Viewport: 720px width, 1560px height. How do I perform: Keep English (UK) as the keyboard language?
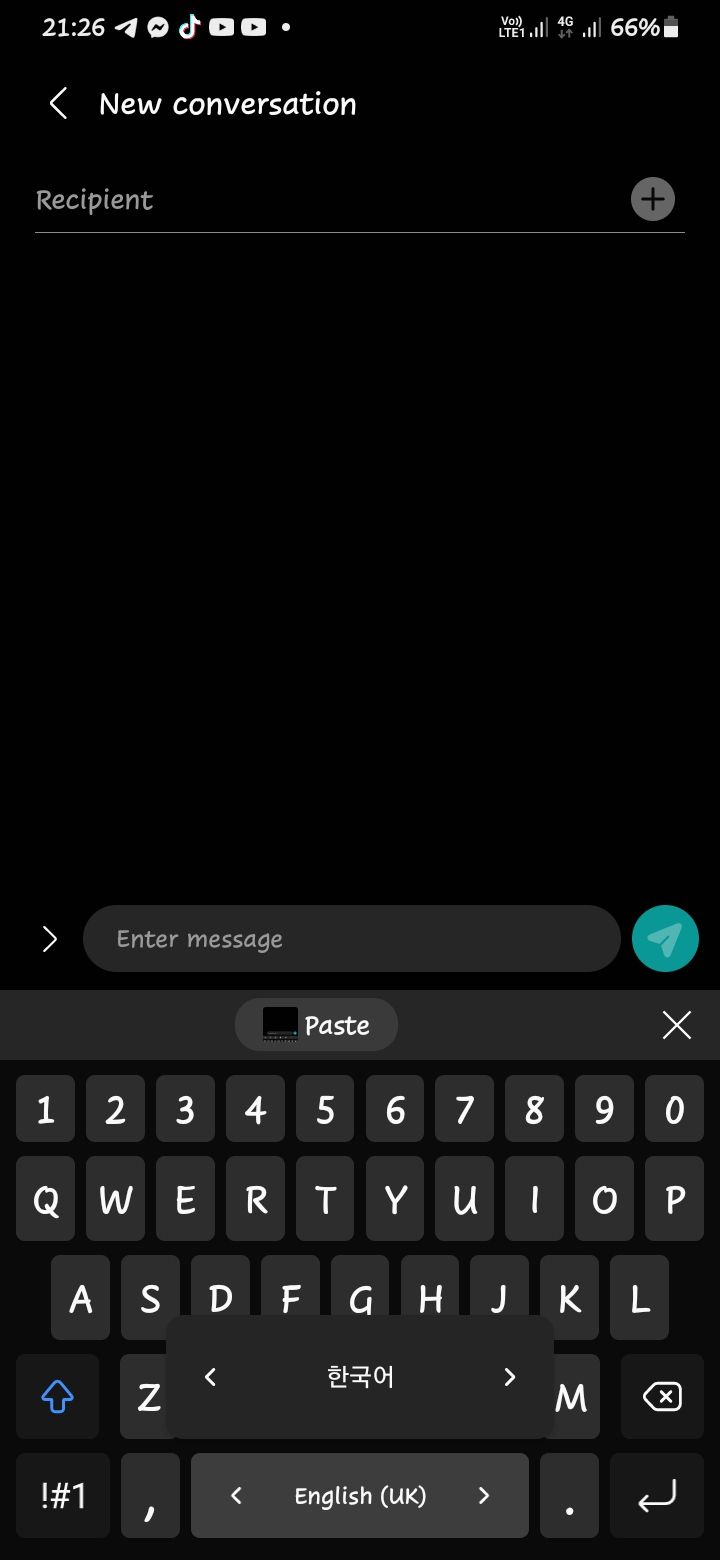(359, 1496)
